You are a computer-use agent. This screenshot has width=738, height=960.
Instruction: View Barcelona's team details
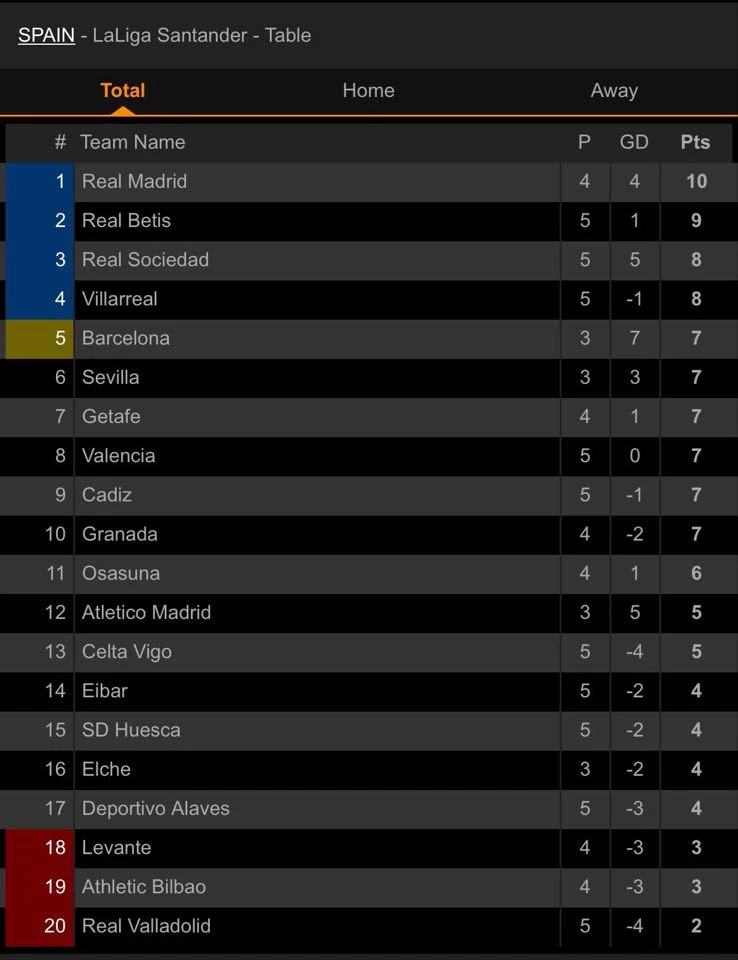125,338
